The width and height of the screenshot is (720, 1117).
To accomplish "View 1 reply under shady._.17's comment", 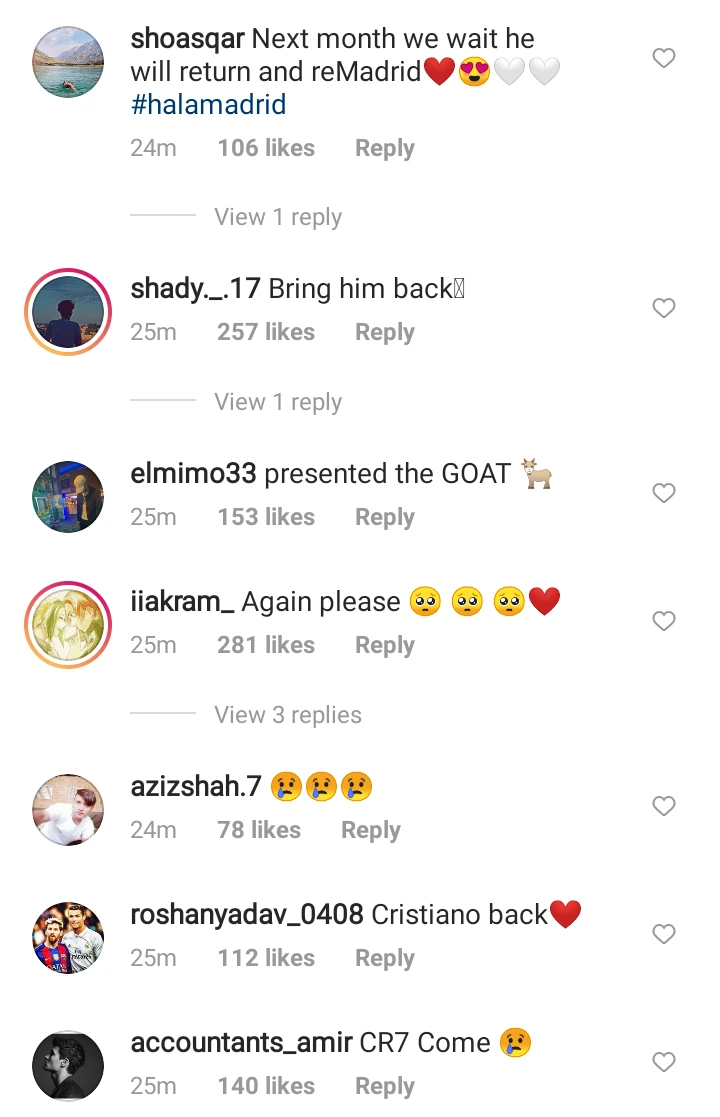I will [x=277, y=403].
